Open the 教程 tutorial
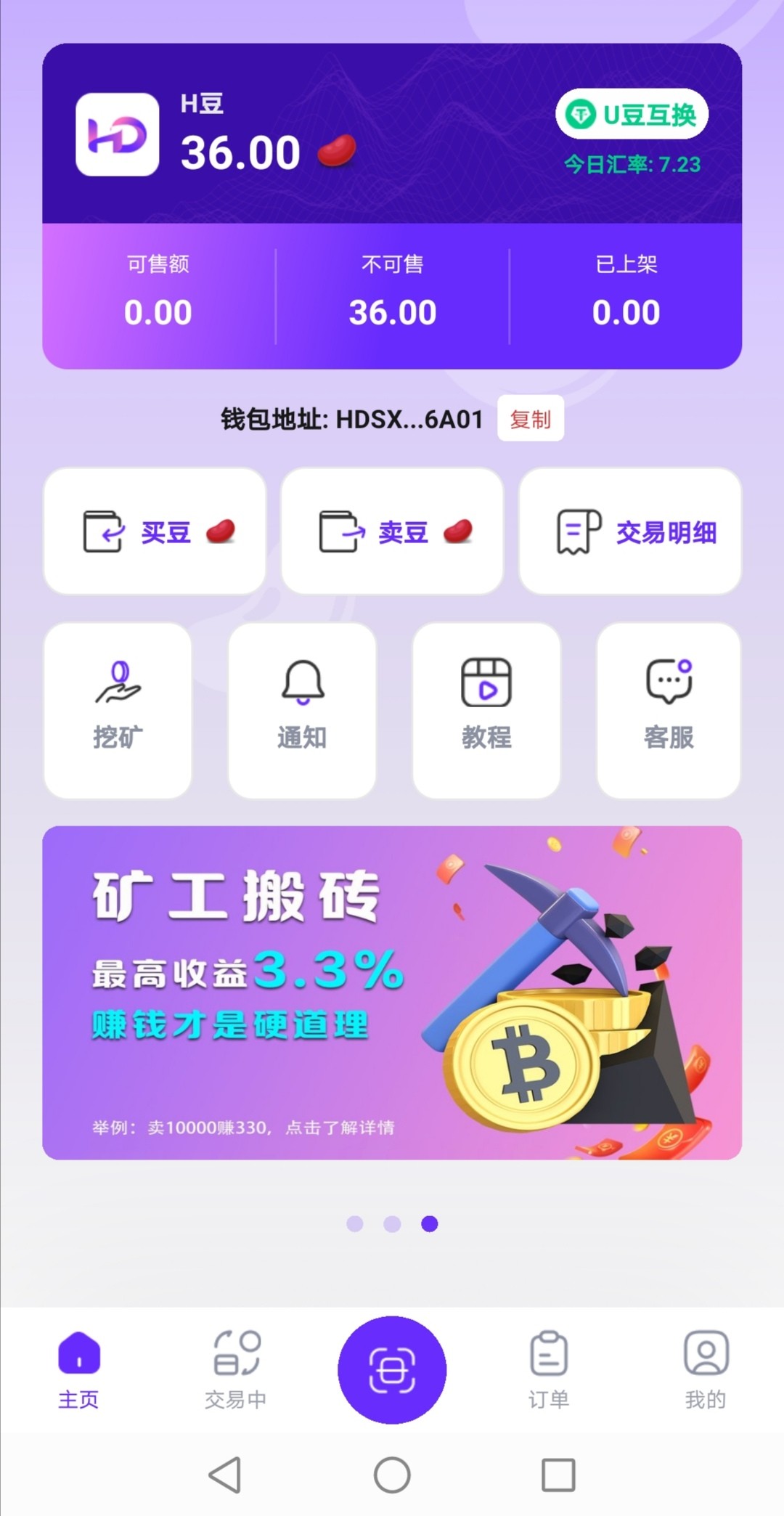 pyautogui.click(x=486, y=710)
